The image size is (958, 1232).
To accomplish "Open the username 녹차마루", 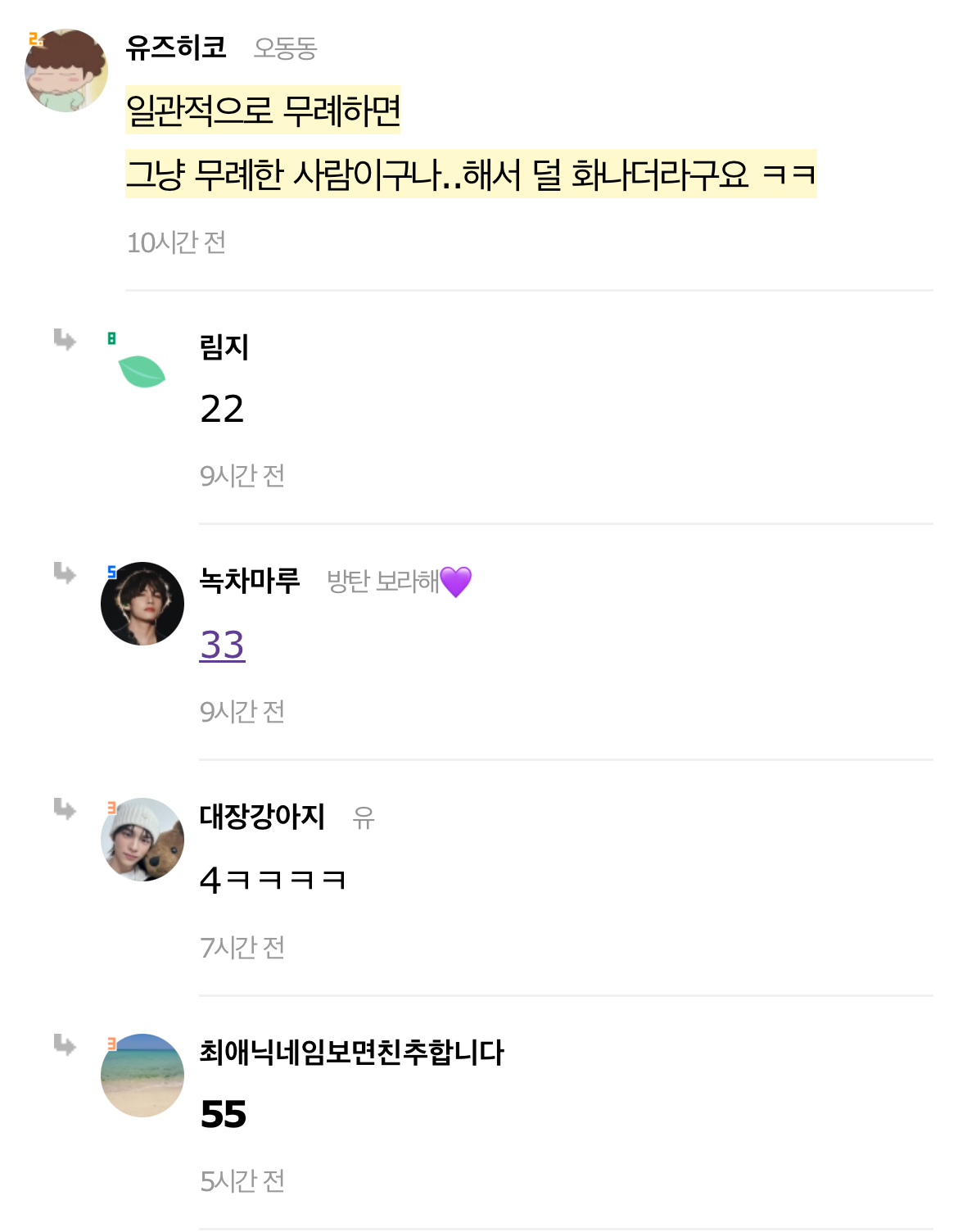I will (x=250, y=581).
